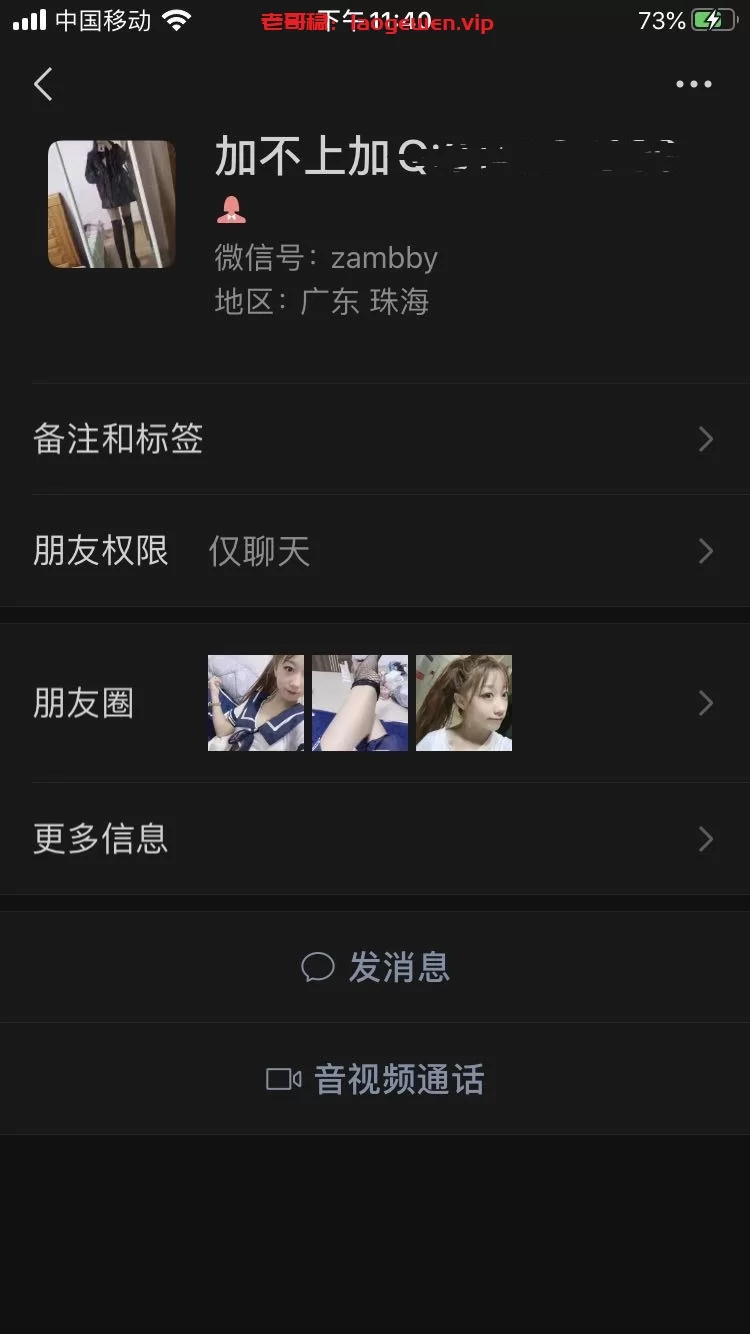Open 备注和标签 settings row

pos(375,439)
